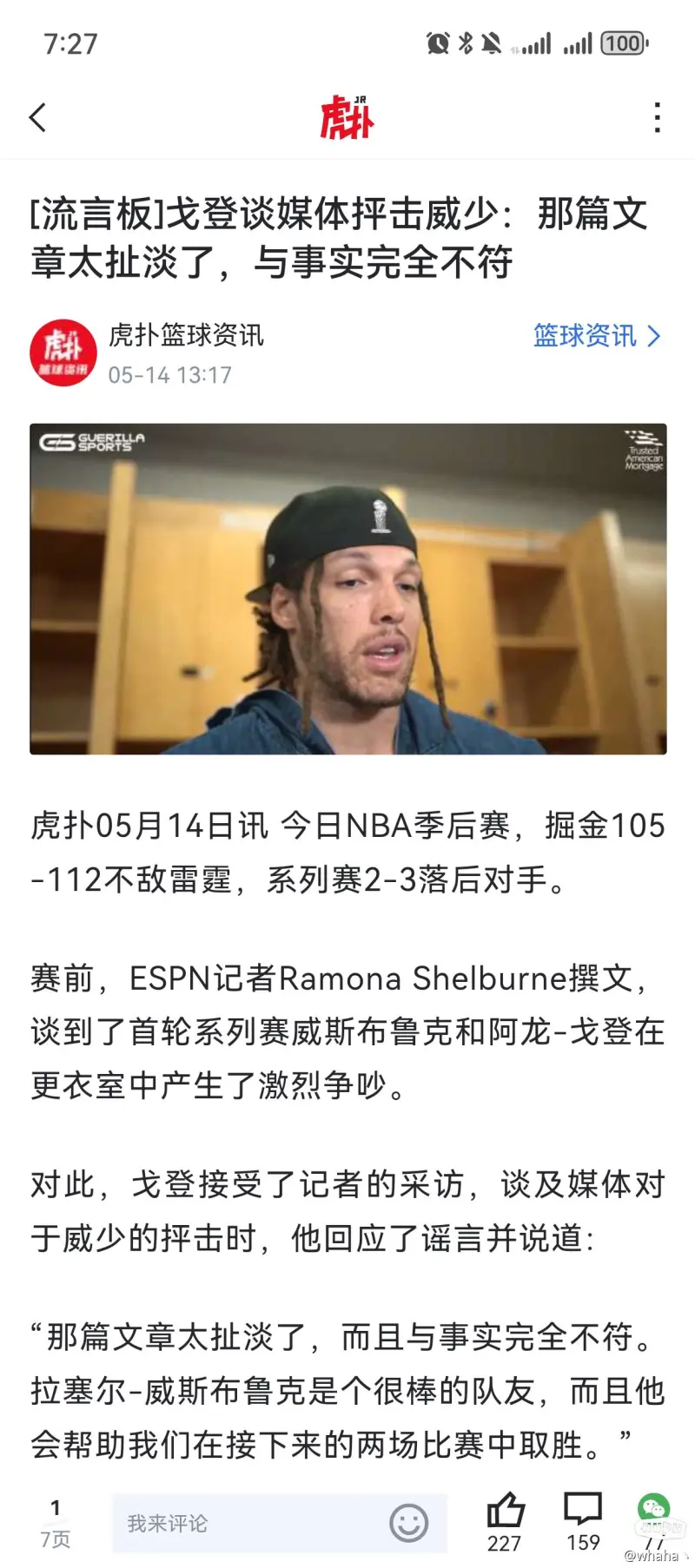695x1568 pixels.
Task: Open the three-dot overflow menu
Action: (x=658, y=117)
